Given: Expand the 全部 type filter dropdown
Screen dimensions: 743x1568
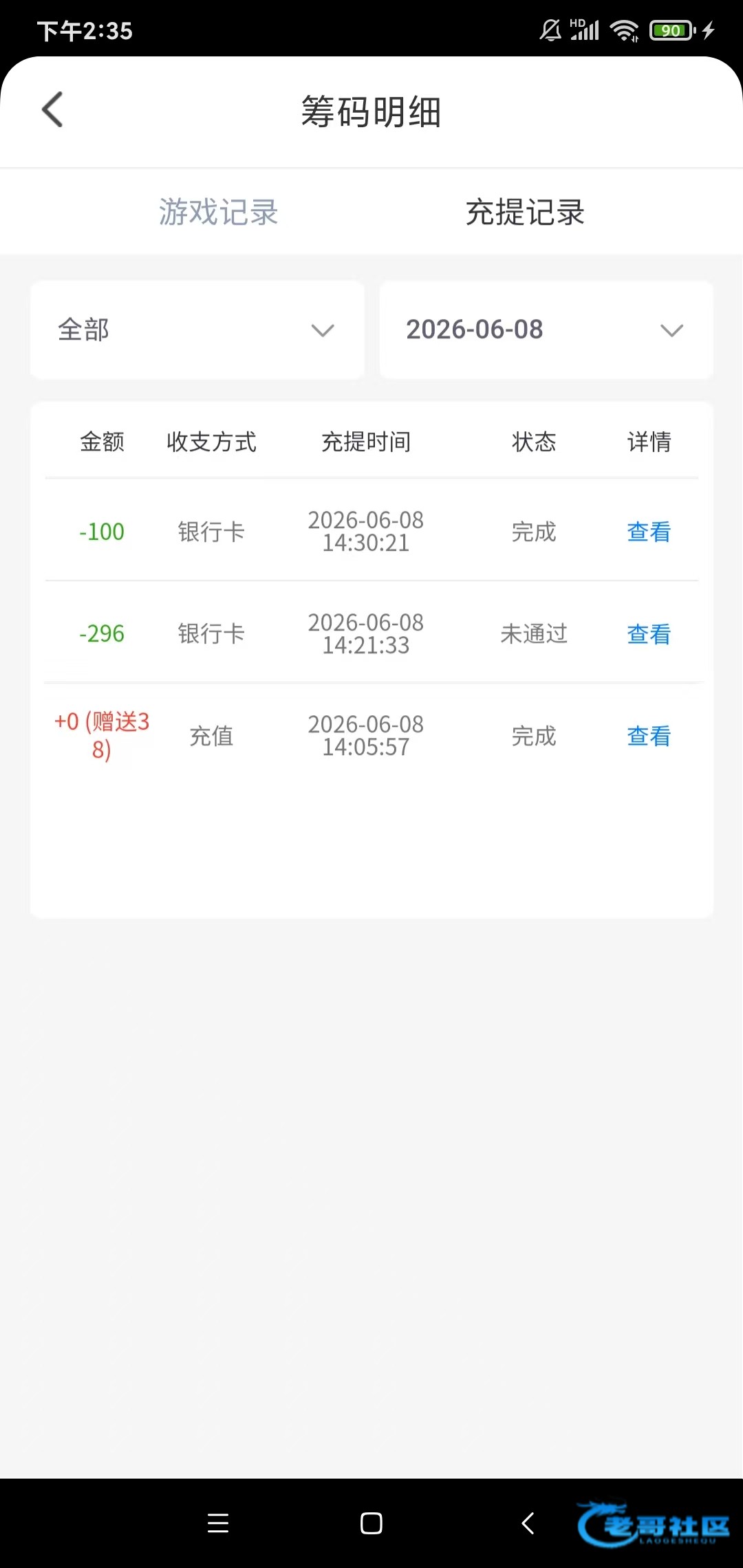Looking at the screenshot, I should (x=197, y=330).
